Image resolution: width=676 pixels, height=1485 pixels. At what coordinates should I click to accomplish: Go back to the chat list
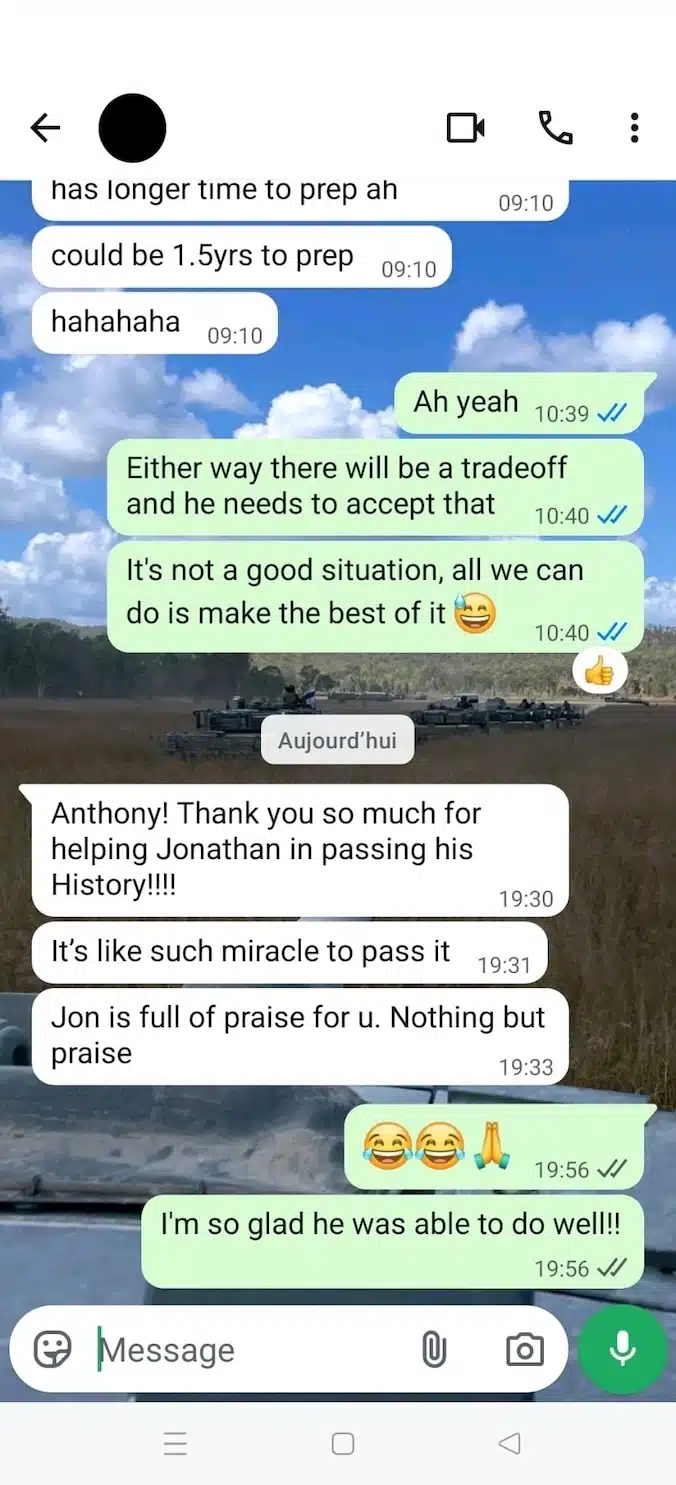pos(45,128)
